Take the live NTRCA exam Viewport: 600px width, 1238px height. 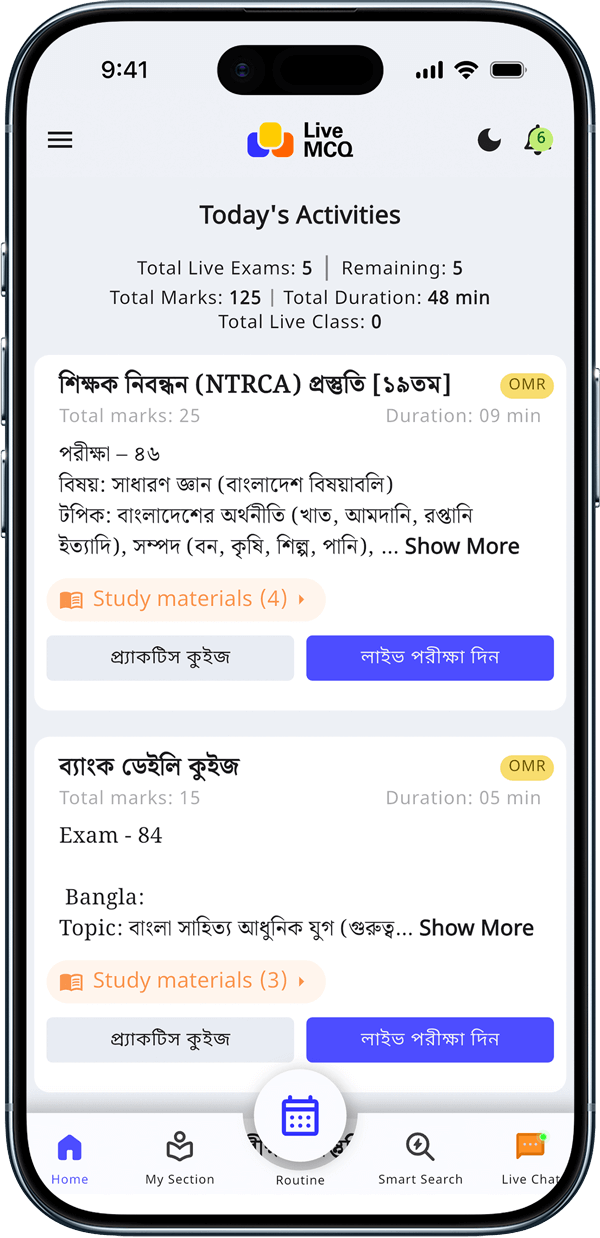tap(430, 658)
